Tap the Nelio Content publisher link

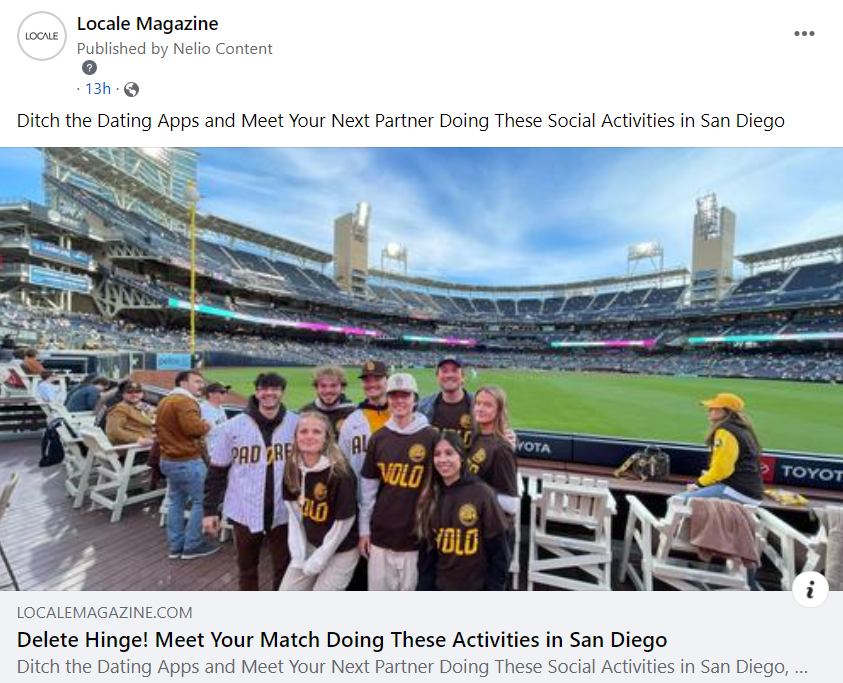click(222, 48)
